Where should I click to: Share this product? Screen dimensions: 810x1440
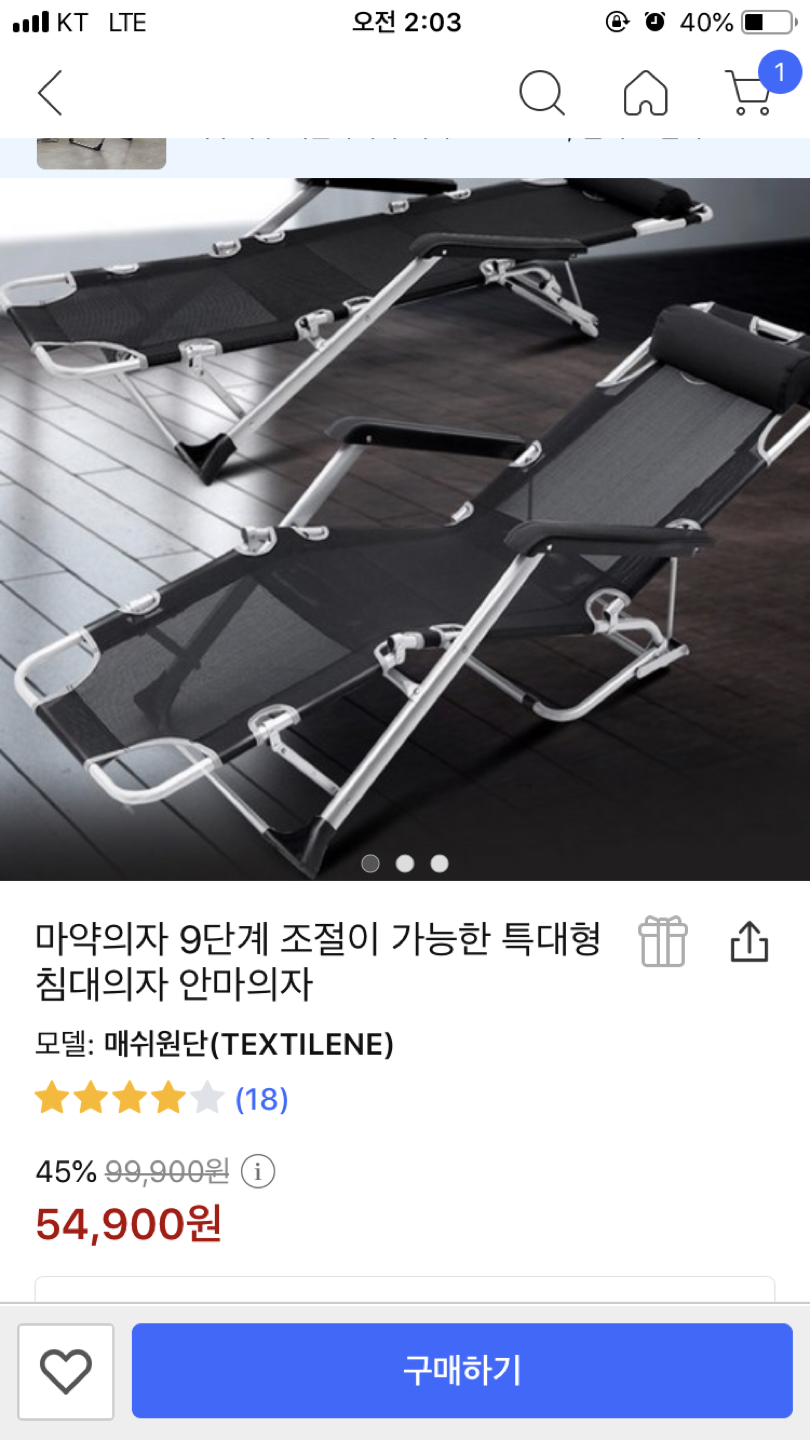[x=749, y=941]
